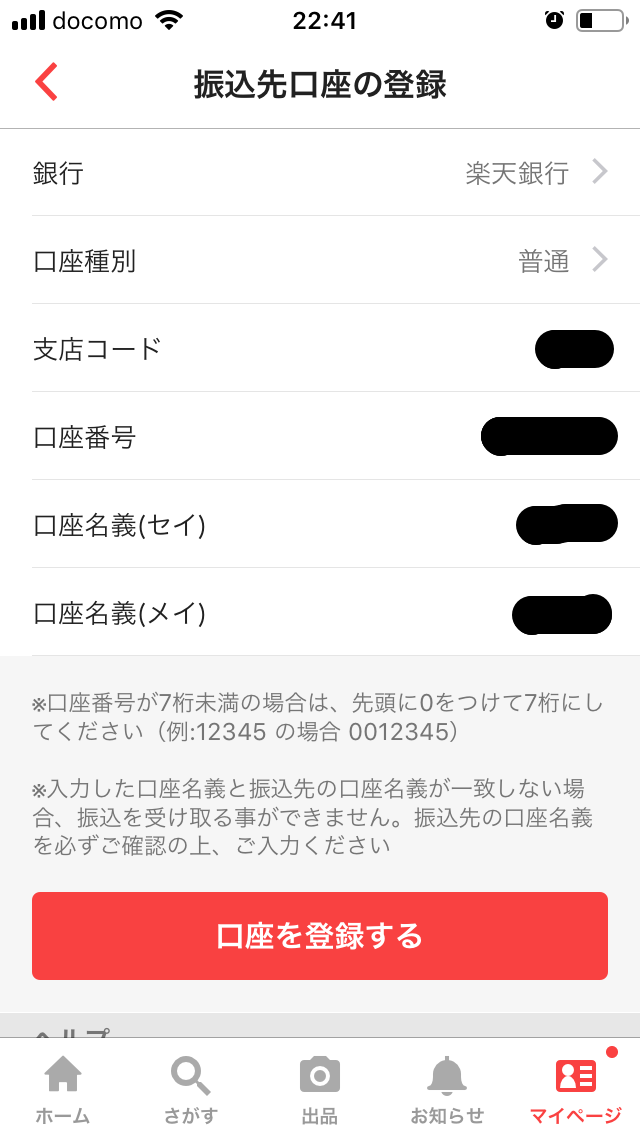Go back using the red arrow
The image size is (640, 1136).
(x=47, y=83)
